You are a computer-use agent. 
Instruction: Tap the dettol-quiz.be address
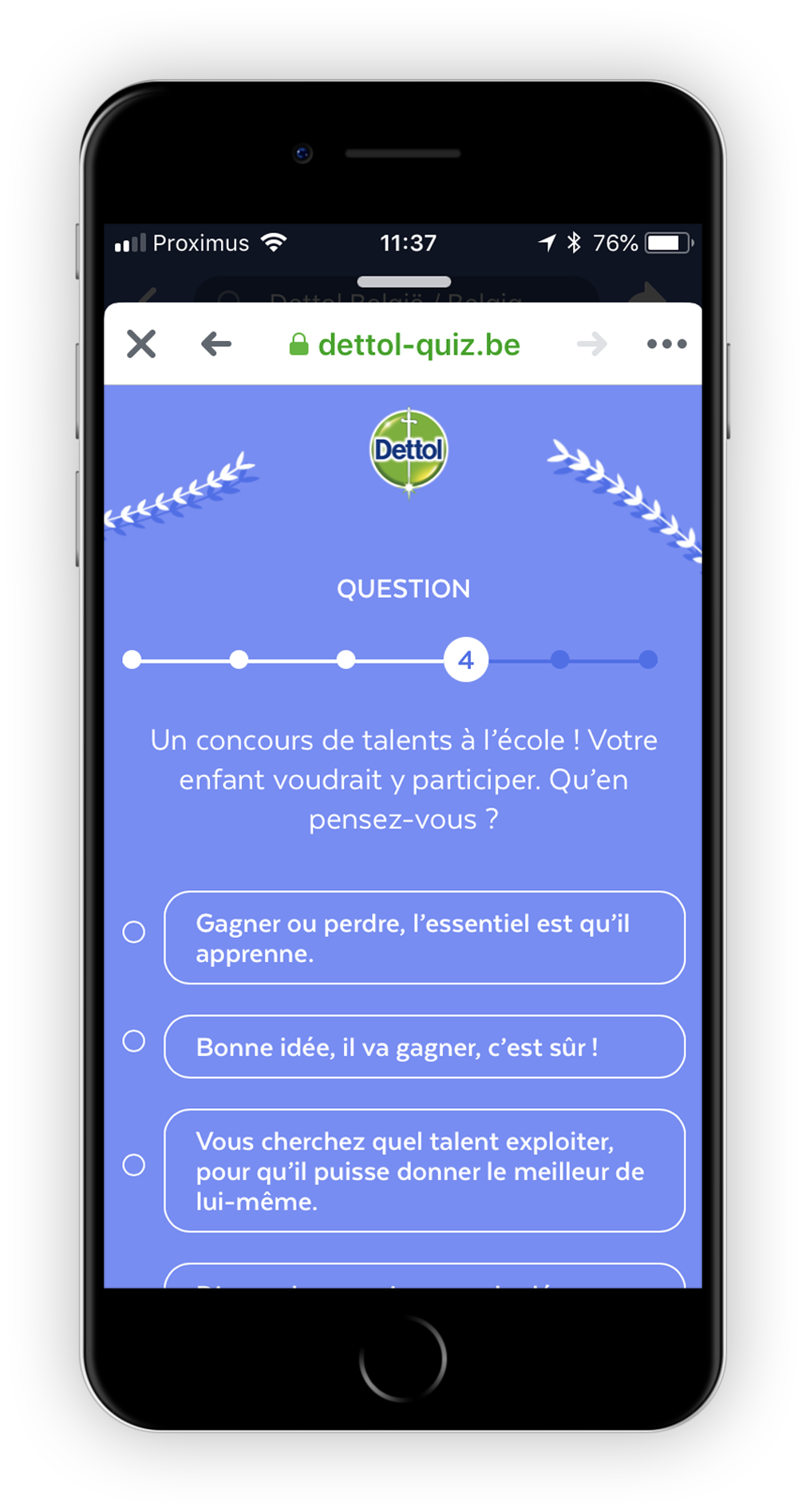405,345
